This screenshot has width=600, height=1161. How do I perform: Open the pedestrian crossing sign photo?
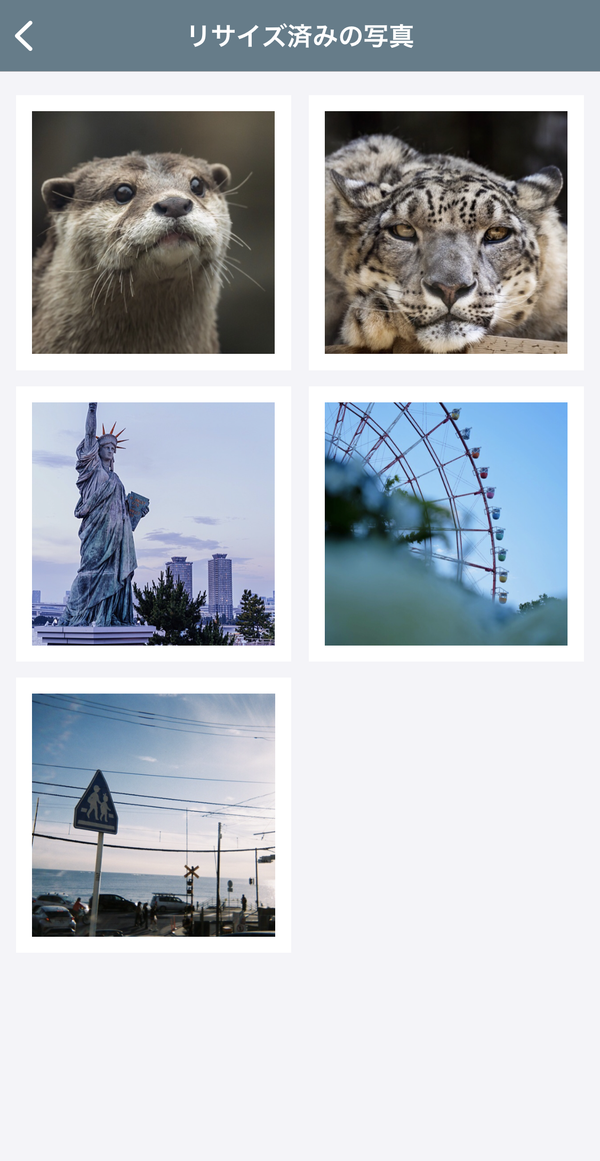tap(153, 815)
